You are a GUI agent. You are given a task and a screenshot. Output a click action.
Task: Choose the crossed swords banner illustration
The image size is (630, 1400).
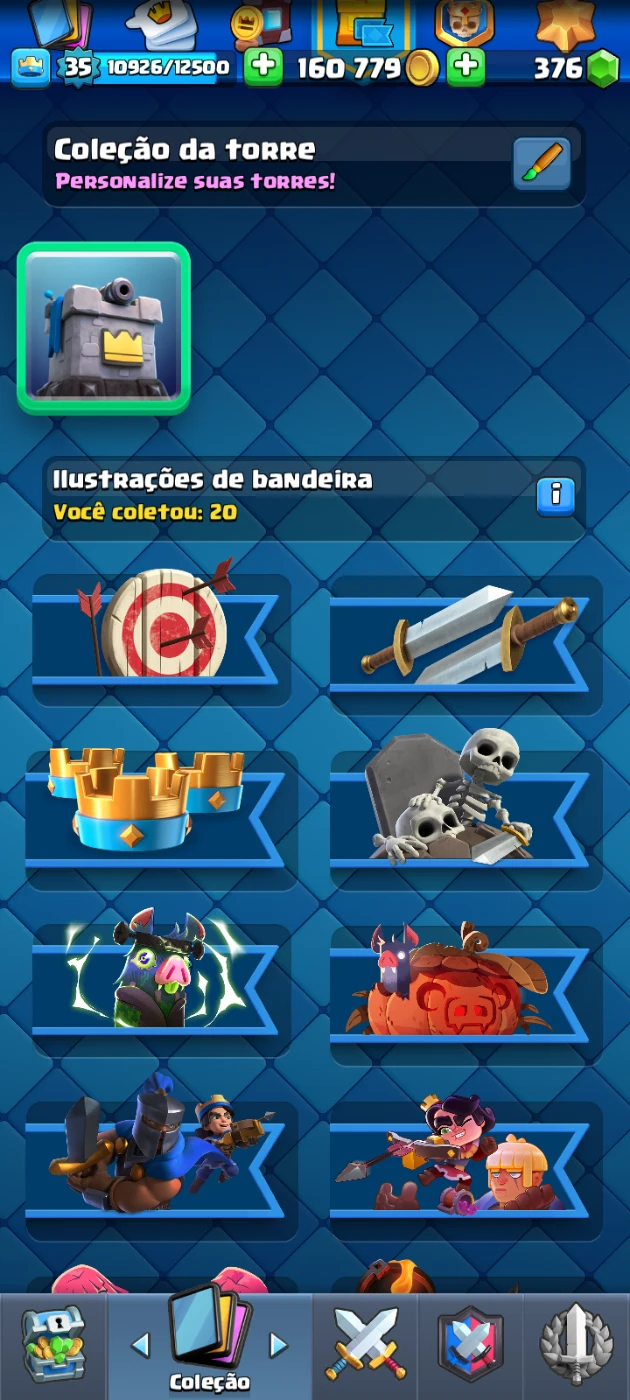click(x=465, y=642)
